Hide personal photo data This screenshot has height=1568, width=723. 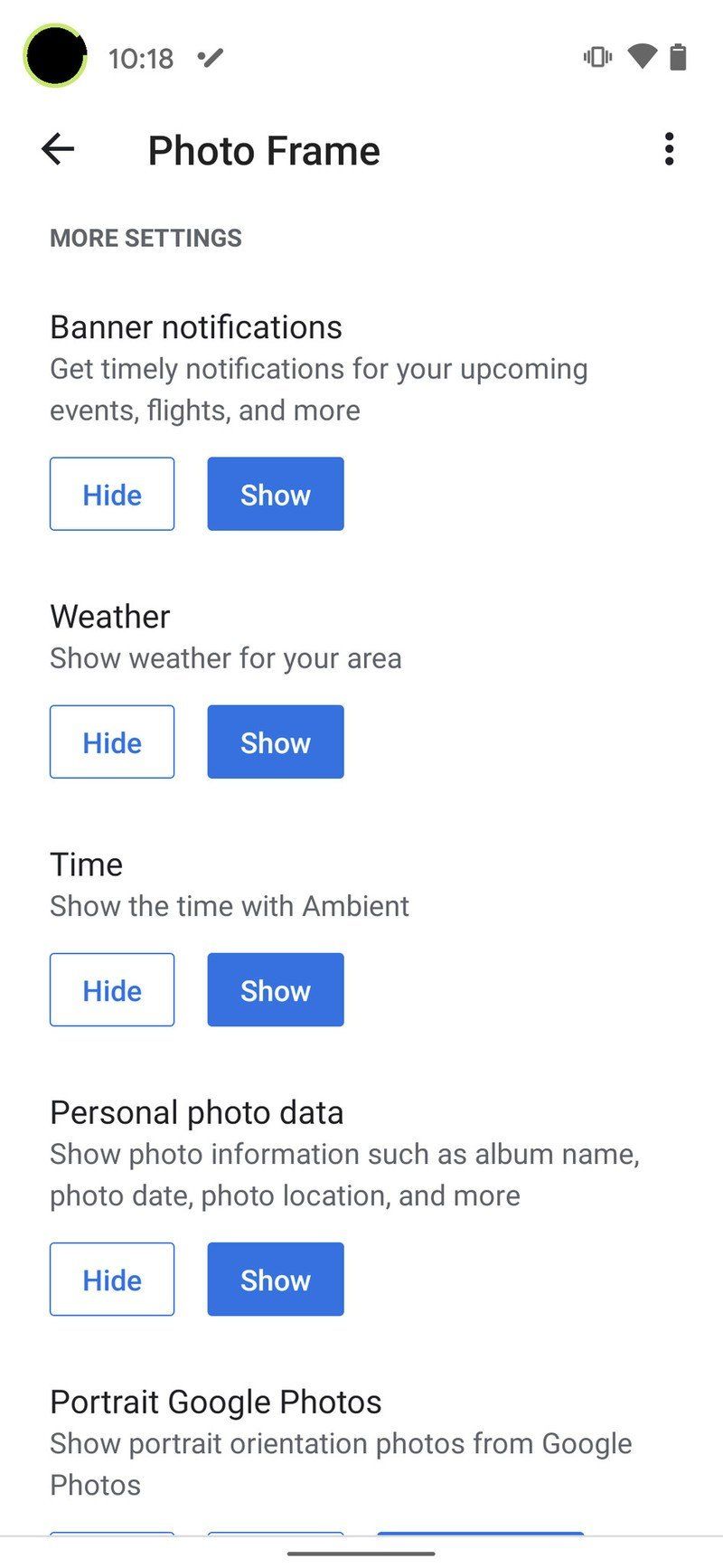coord(111,1279)
